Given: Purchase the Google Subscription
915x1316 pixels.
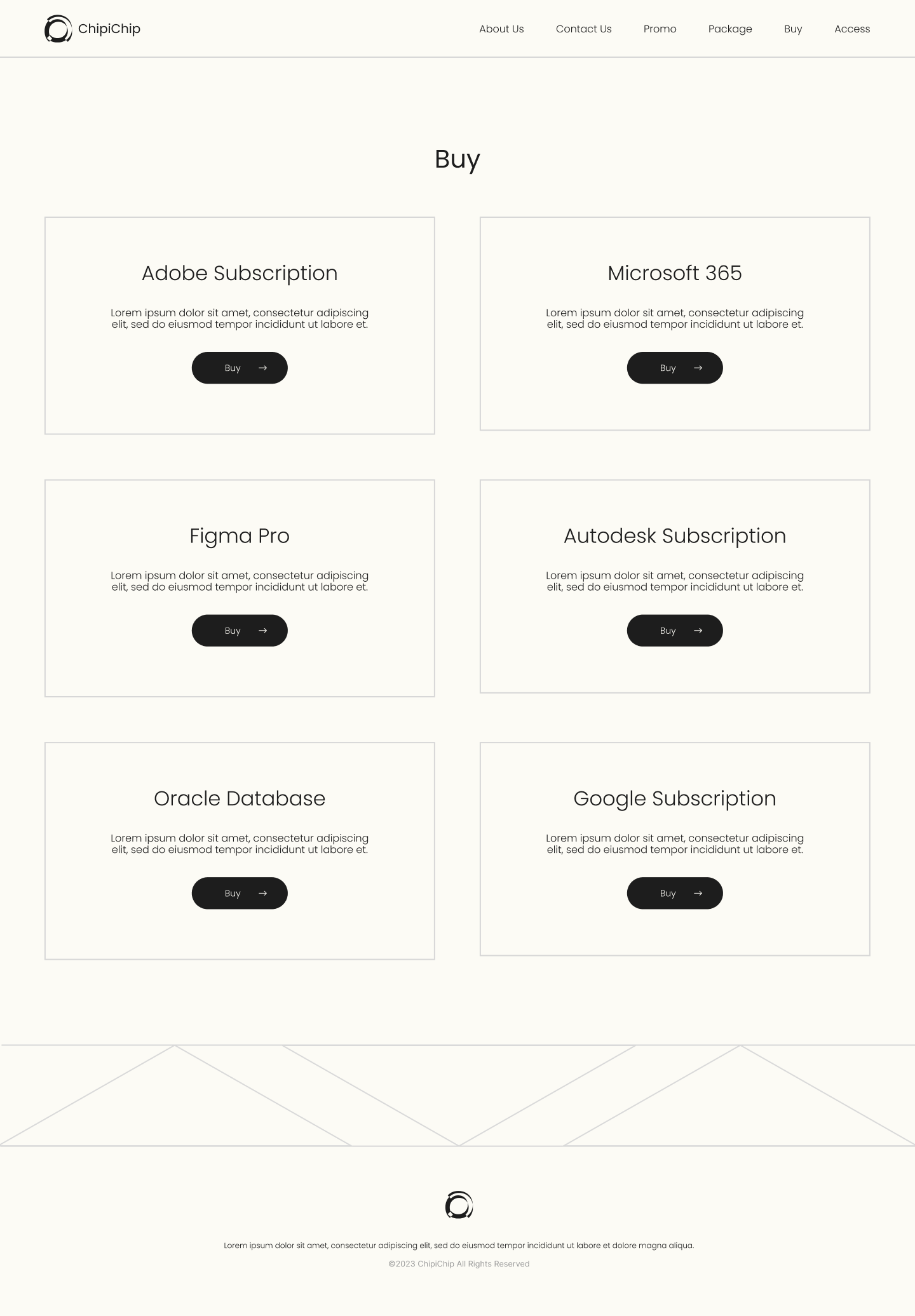Looking at the screenshot, I should pos(675,893).
